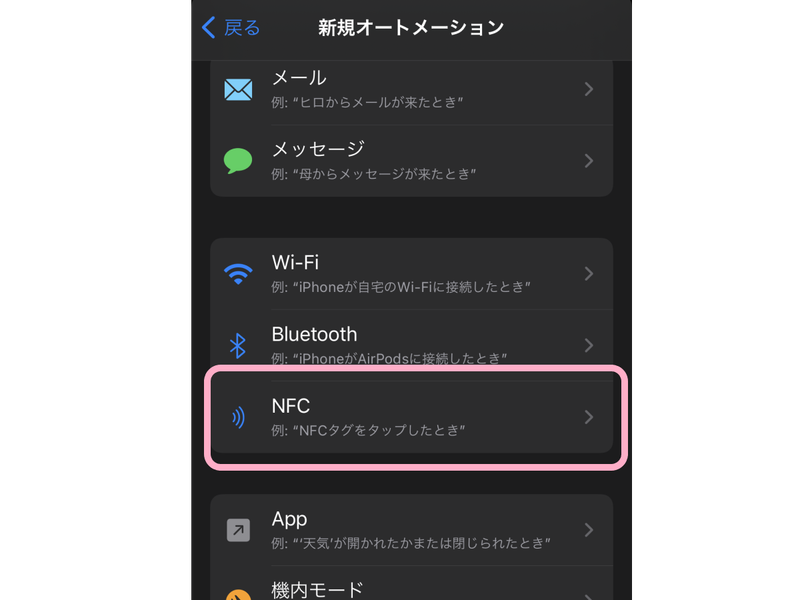Select the NFC tag trigger
Screen dimensions: 800x600
pos(410,417)
